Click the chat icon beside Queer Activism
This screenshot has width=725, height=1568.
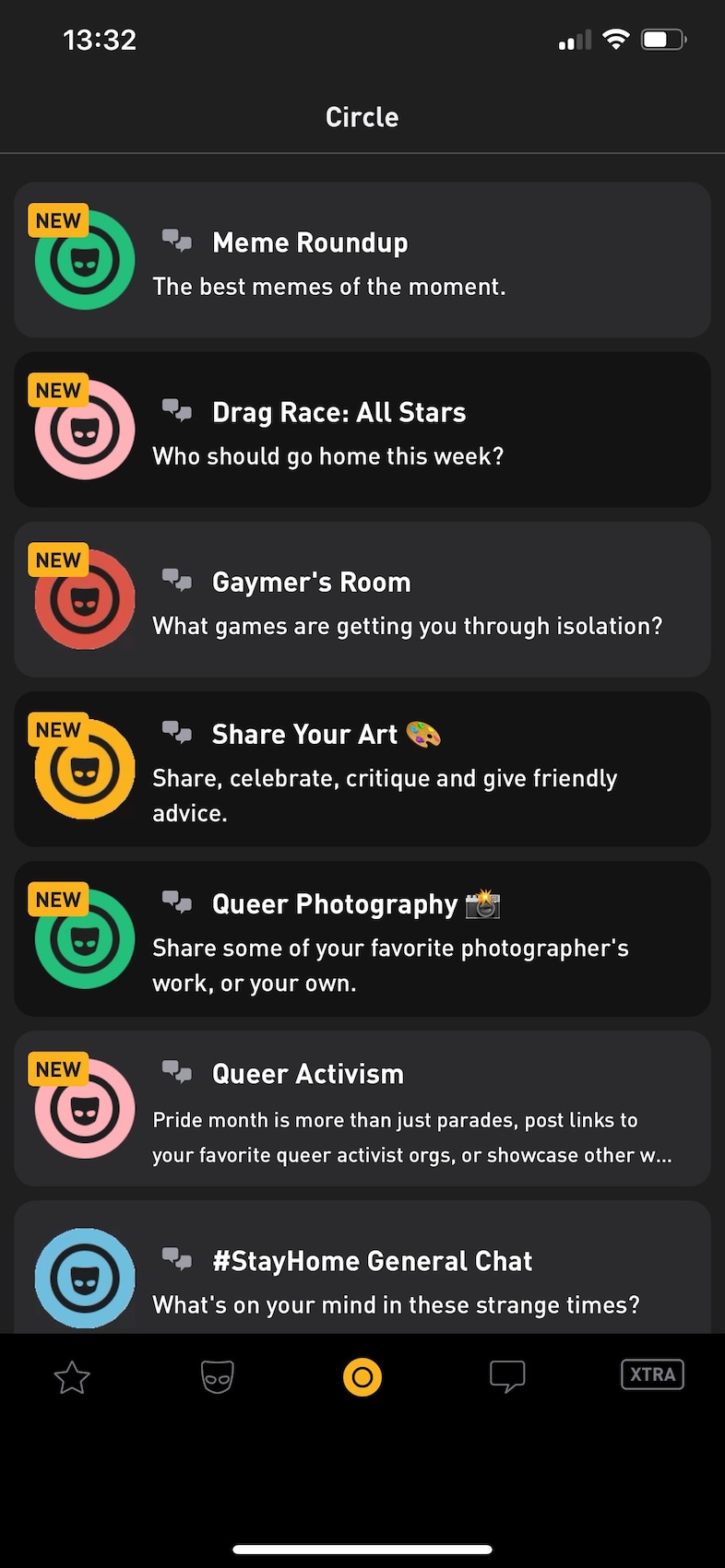coord(177,1072)
